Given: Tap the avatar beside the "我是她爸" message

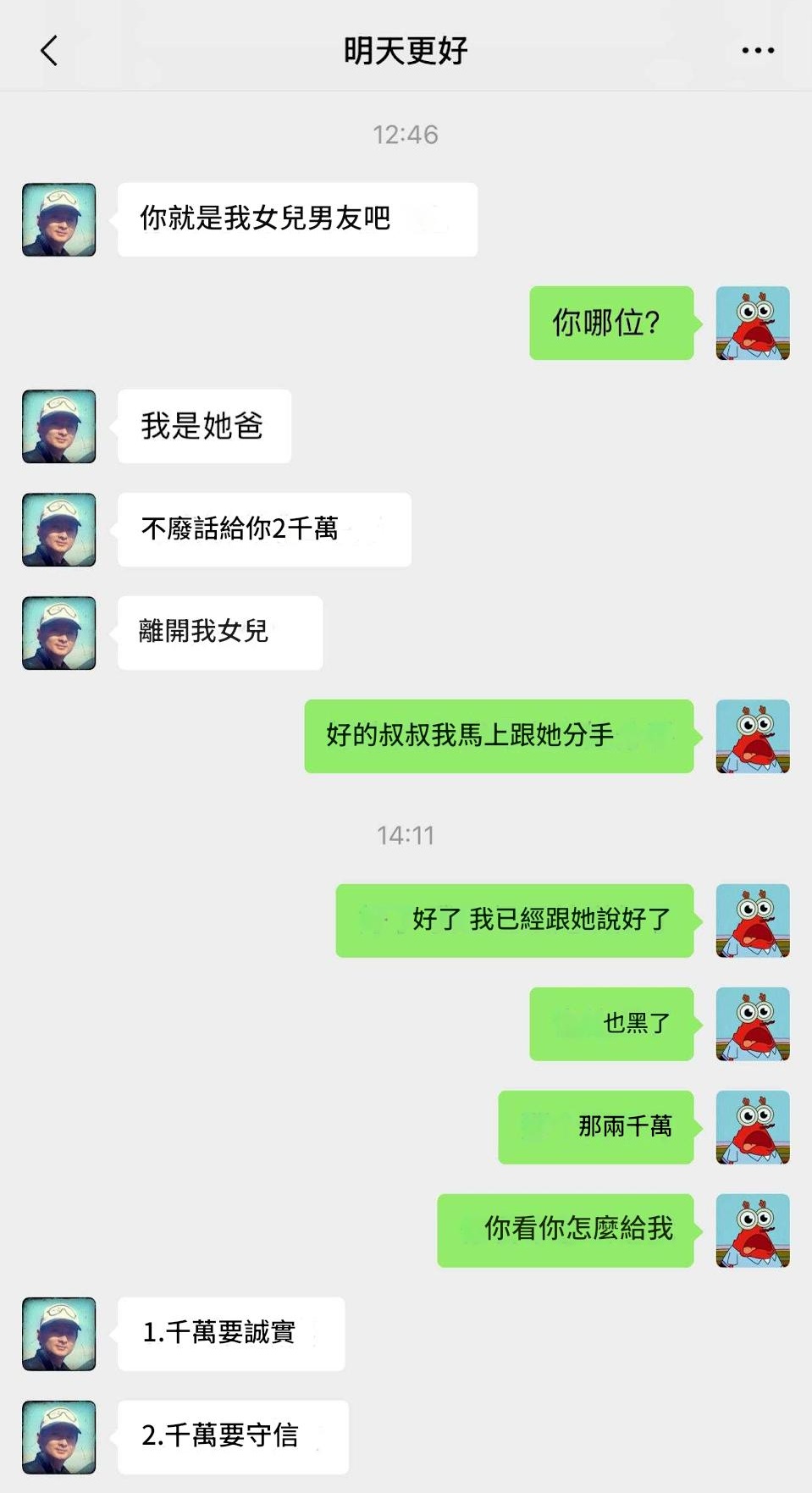Looking at the screenshot, I should [x=59, y=426].
